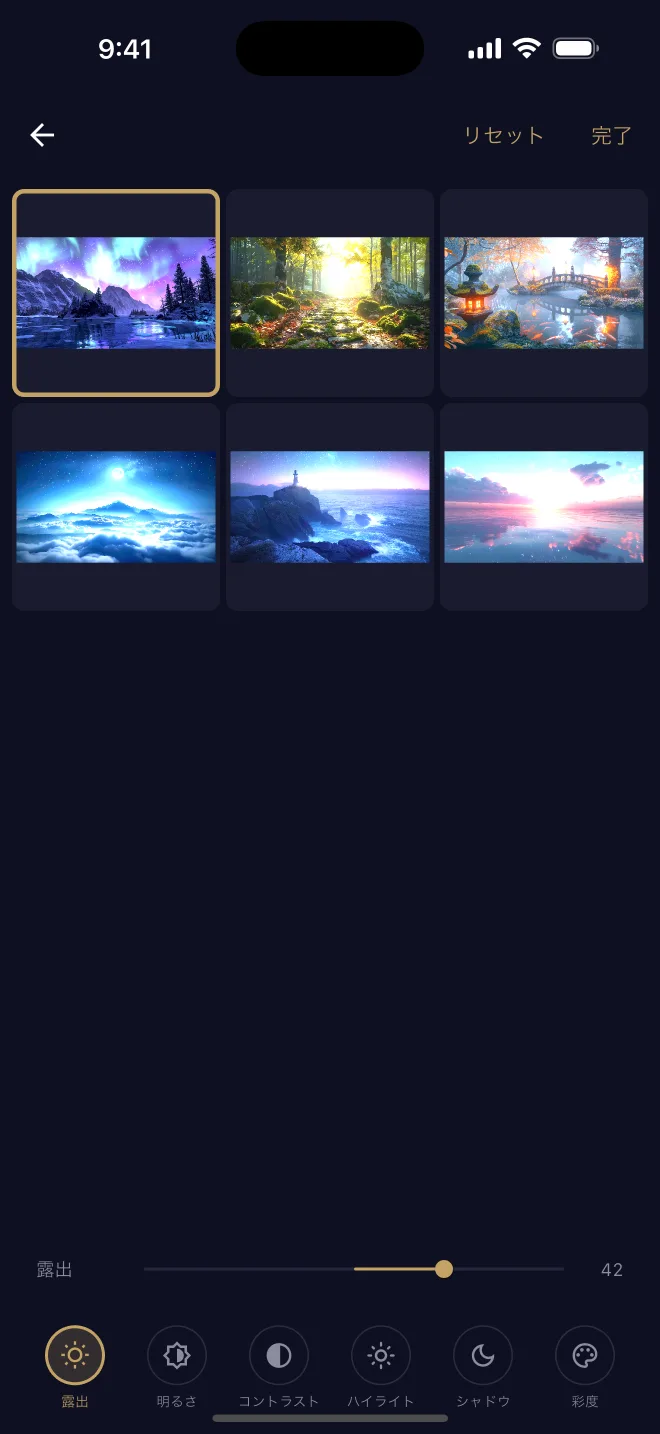Select the 露出 exposure tool
This screenshot has height=1434, width=660.
click(x=75, y=1356)
